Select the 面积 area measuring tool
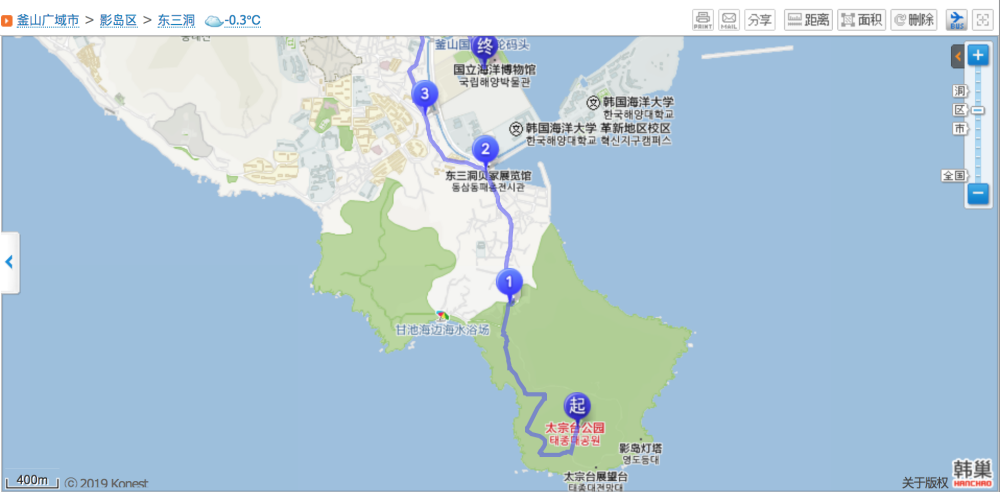Viewport: 1000px width, 492px height. pyautogui.click(x=861, y=19)
